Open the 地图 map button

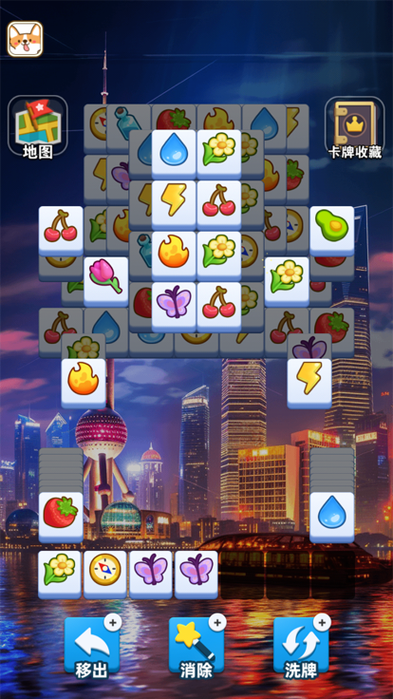pyautogui.click(x=38, y=127)
